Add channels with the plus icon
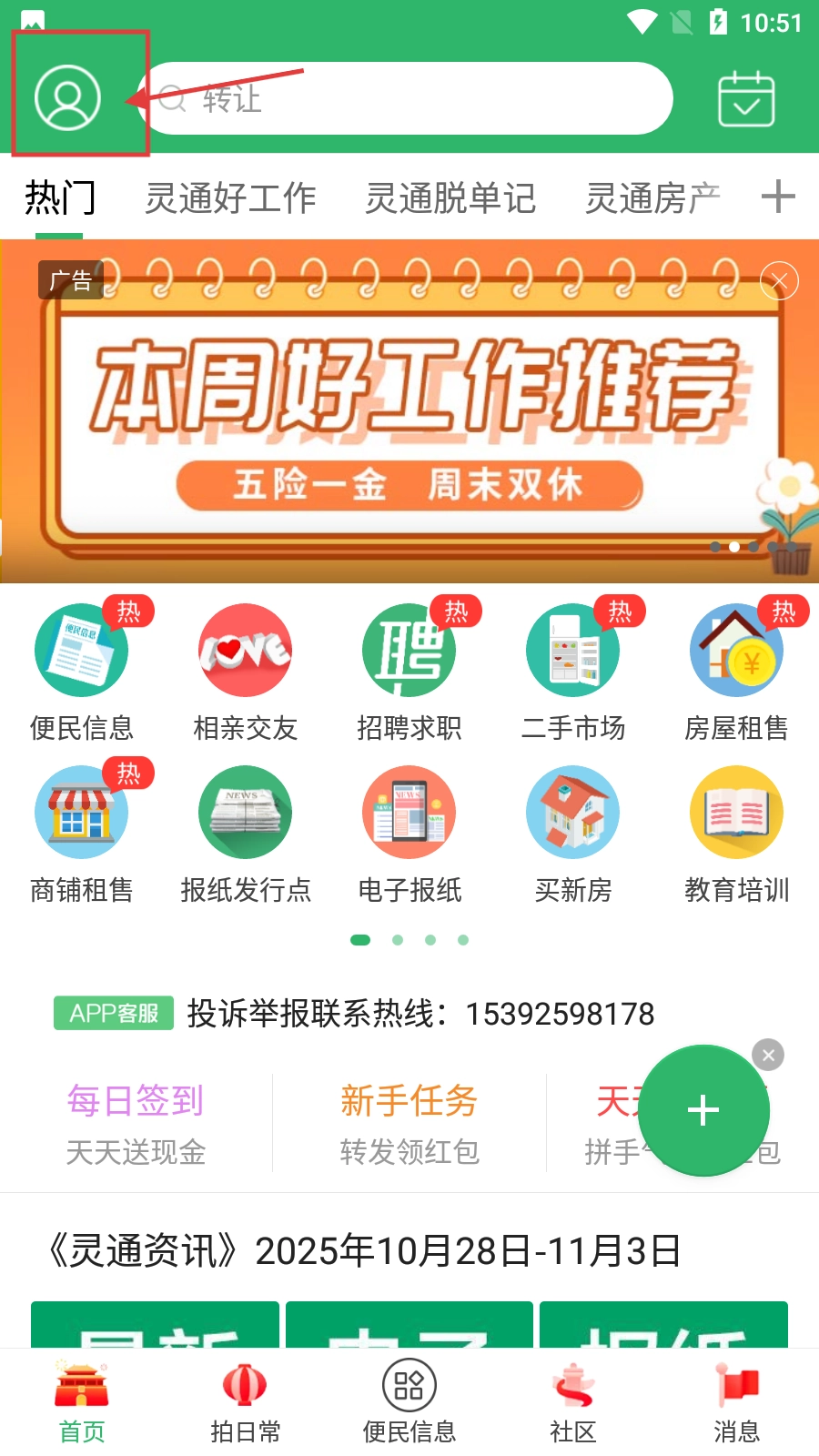 [778, 197]
